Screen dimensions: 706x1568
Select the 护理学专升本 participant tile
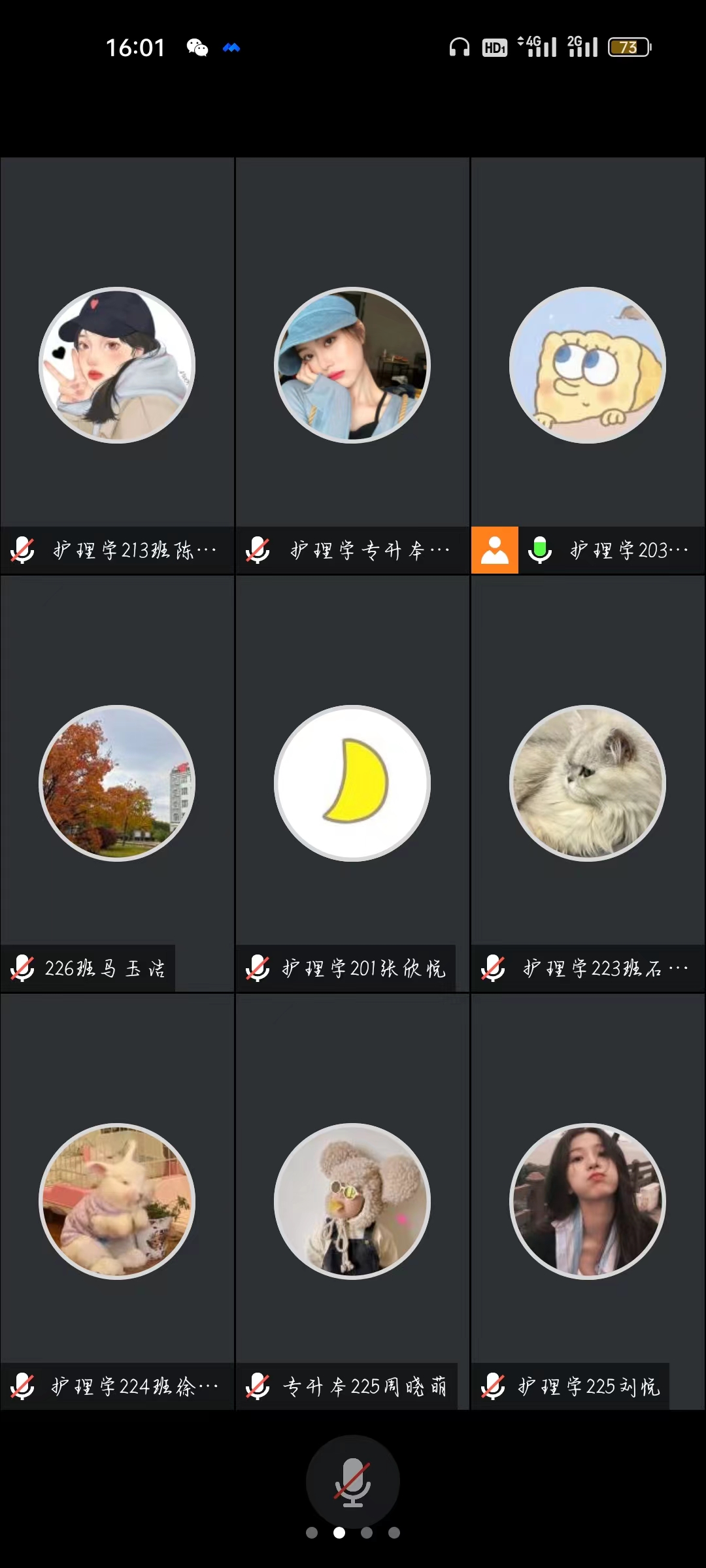pyautogui.click(x=352, y=366)
